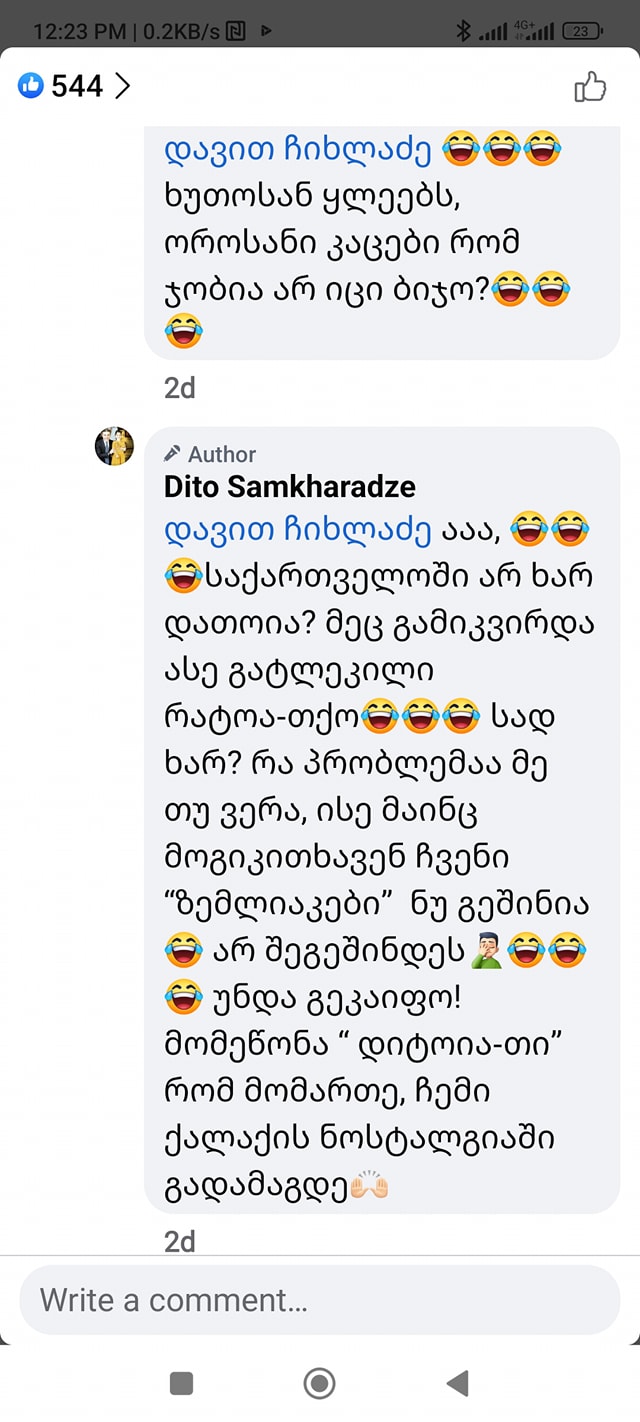
Task: Go back with system back button
Action: [x=457, y=1383]
